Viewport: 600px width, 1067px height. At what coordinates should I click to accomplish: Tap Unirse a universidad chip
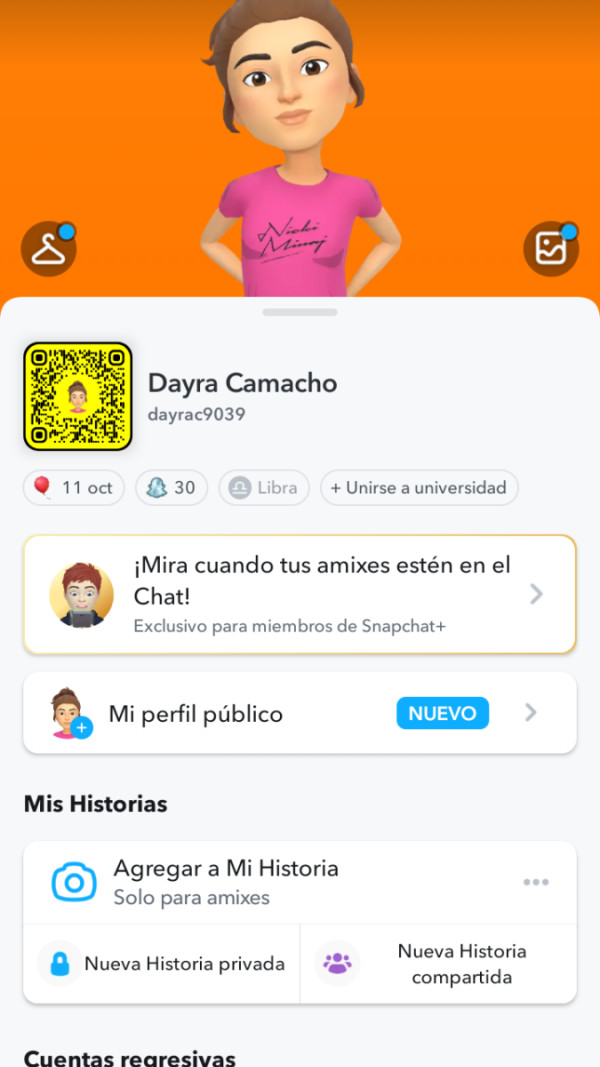(x=418, y=488)
